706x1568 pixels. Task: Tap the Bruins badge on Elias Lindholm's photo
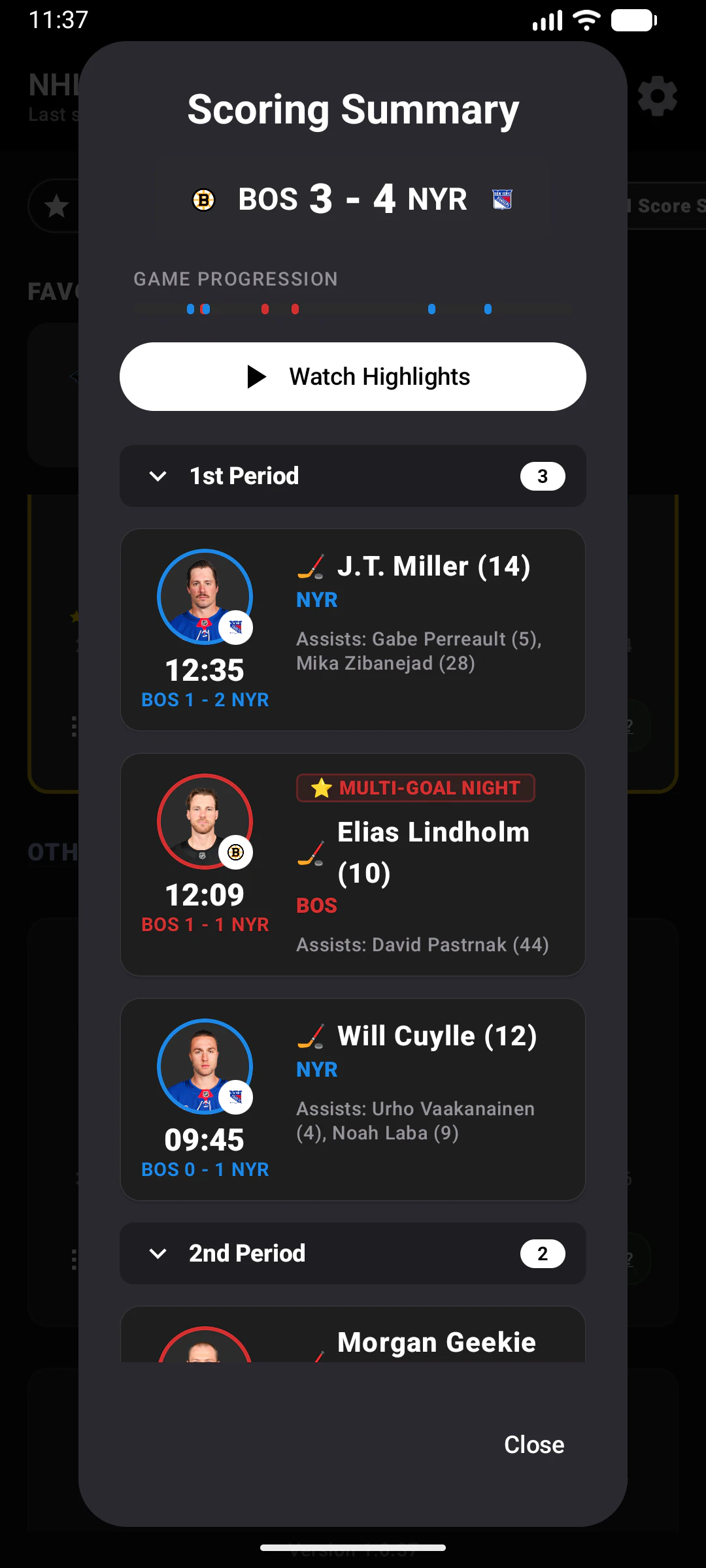(x=235, y=853)
